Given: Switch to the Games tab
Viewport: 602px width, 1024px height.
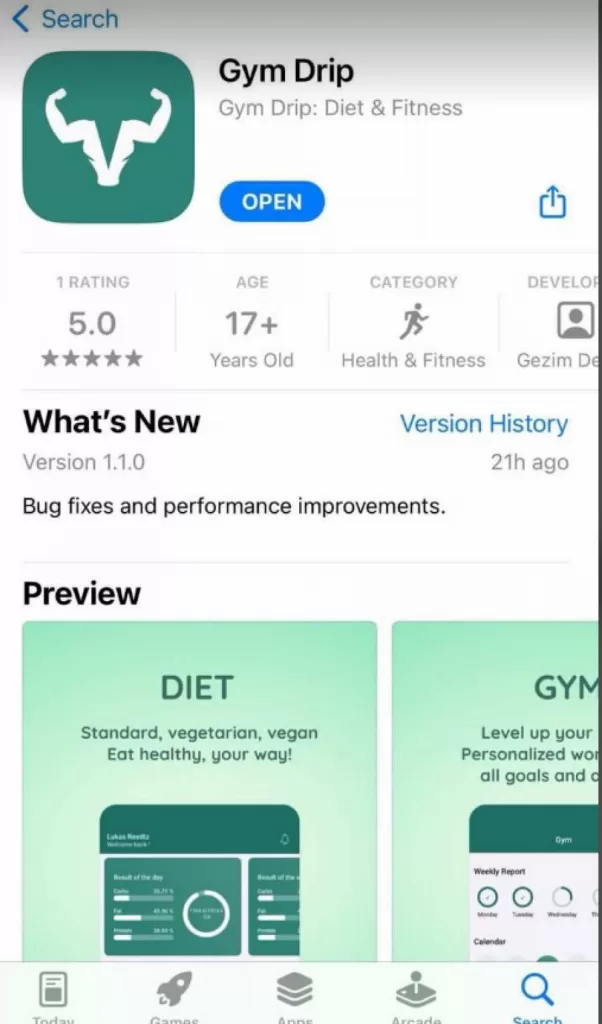Looking at the screenshot, I should tap(174, 995).
